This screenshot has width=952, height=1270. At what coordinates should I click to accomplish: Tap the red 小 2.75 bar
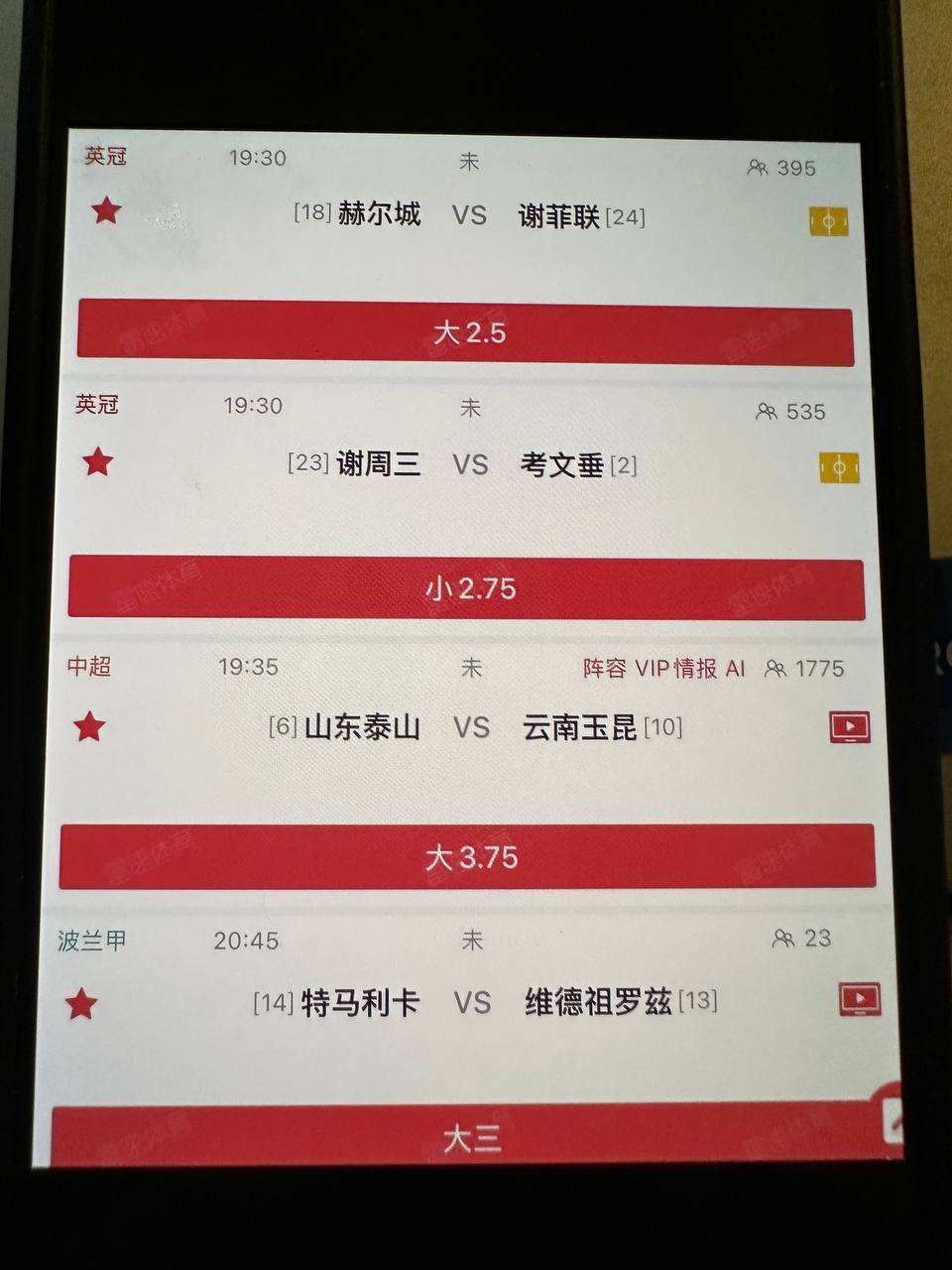tap(466, 588)
